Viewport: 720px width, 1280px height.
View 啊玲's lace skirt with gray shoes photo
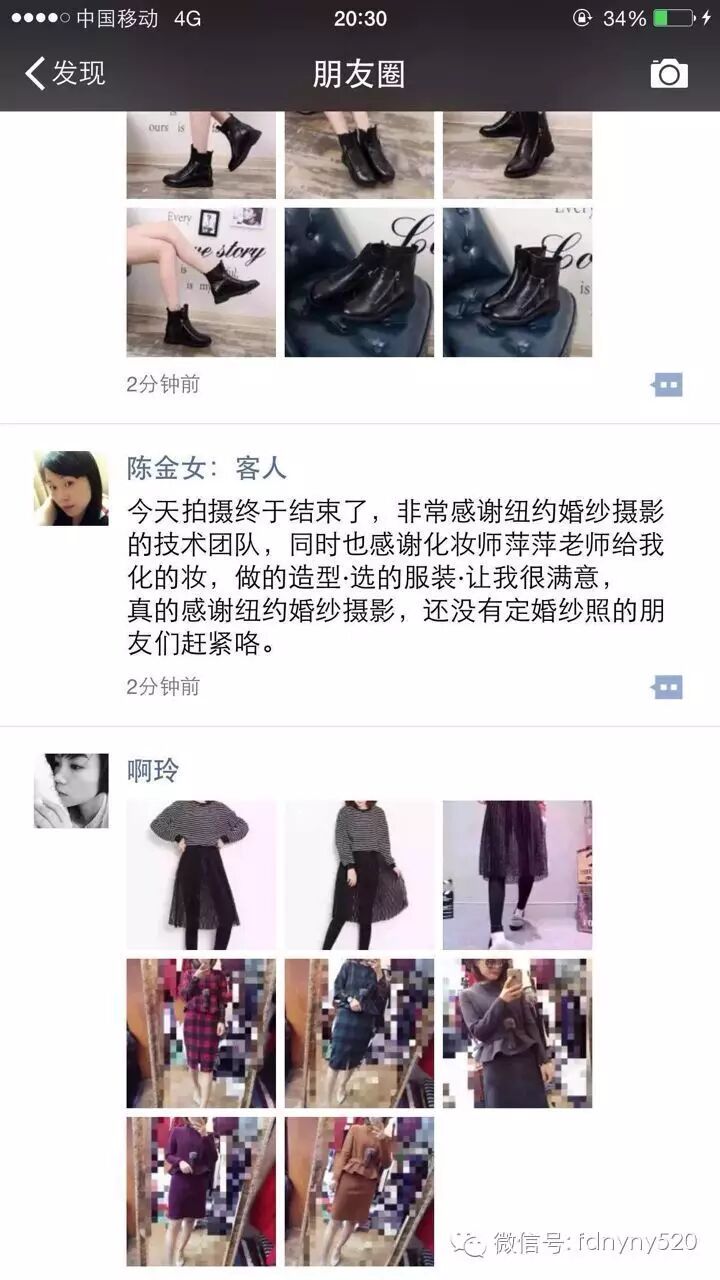[x=517, y=875]
